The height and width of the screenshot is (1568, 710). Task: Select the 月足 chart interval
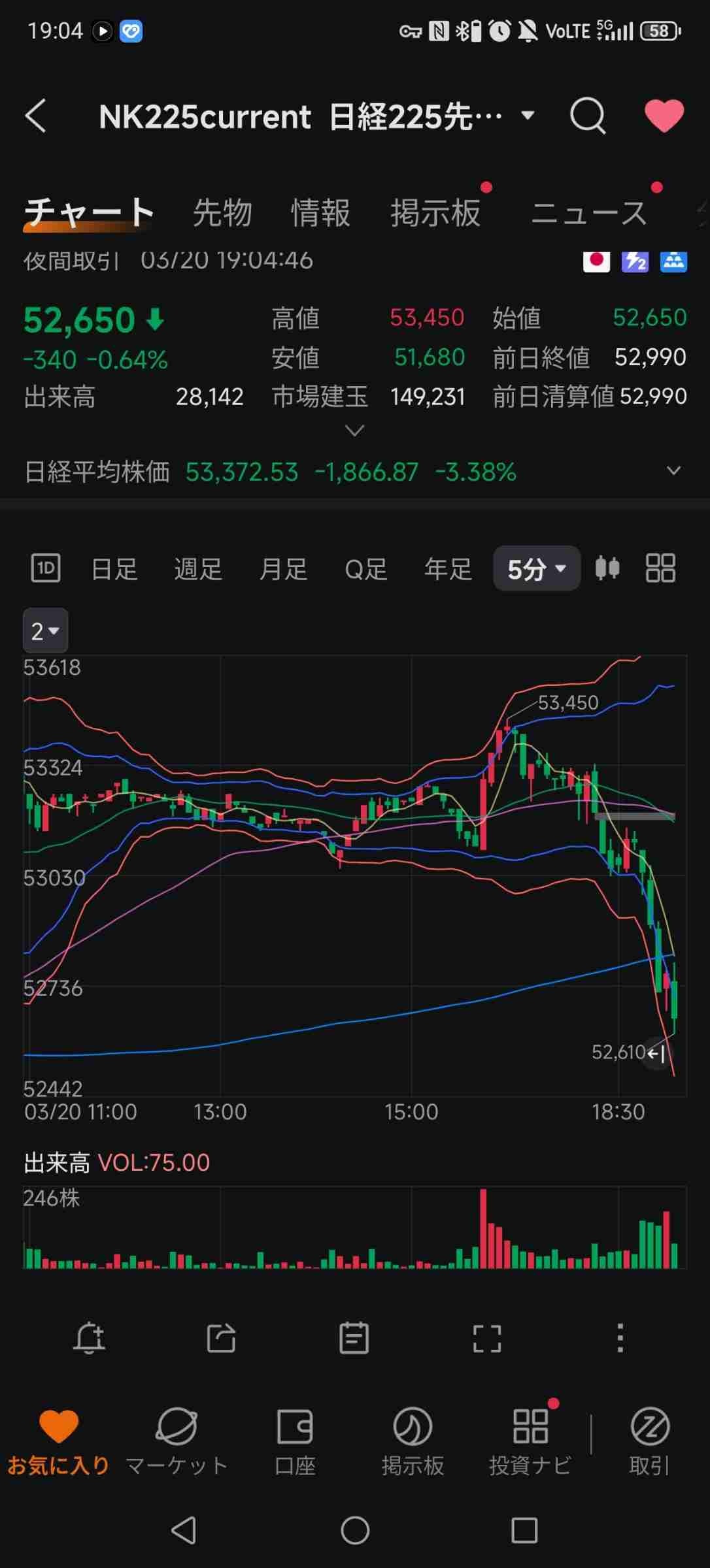(283, 569)
